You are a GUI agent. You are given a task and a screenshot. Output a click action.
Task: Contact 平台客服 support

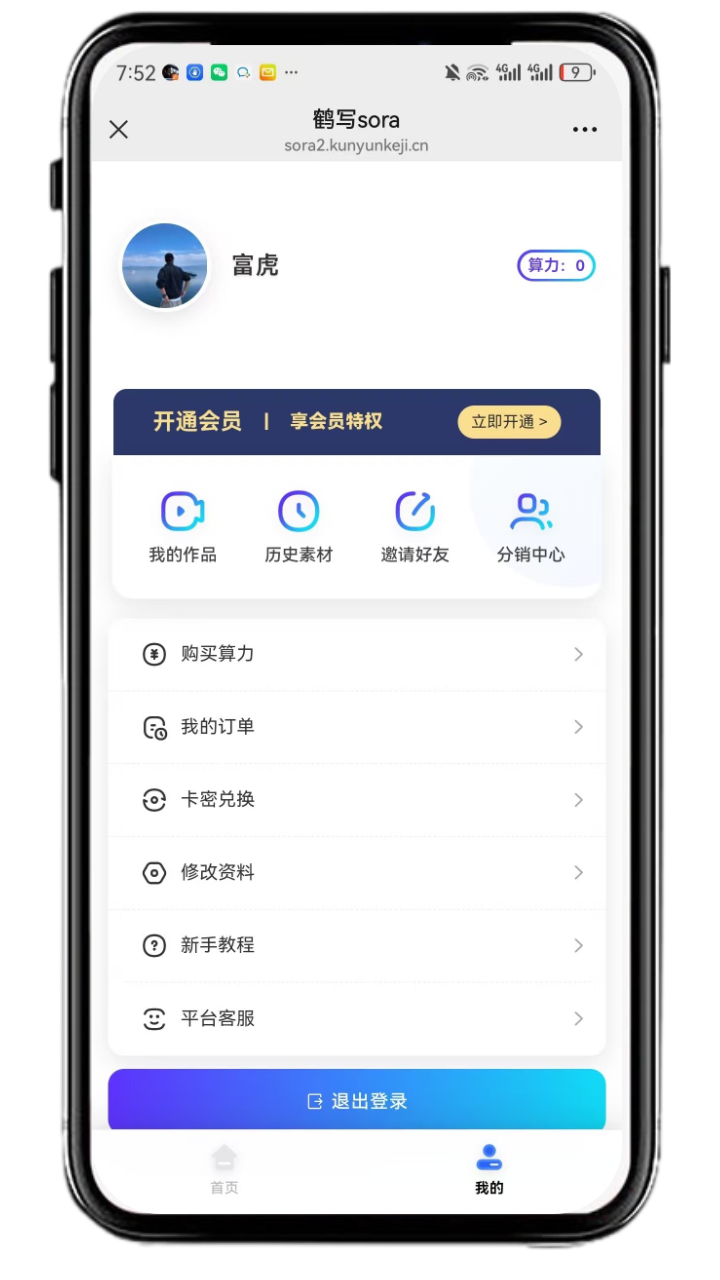tap(357, 1019)
